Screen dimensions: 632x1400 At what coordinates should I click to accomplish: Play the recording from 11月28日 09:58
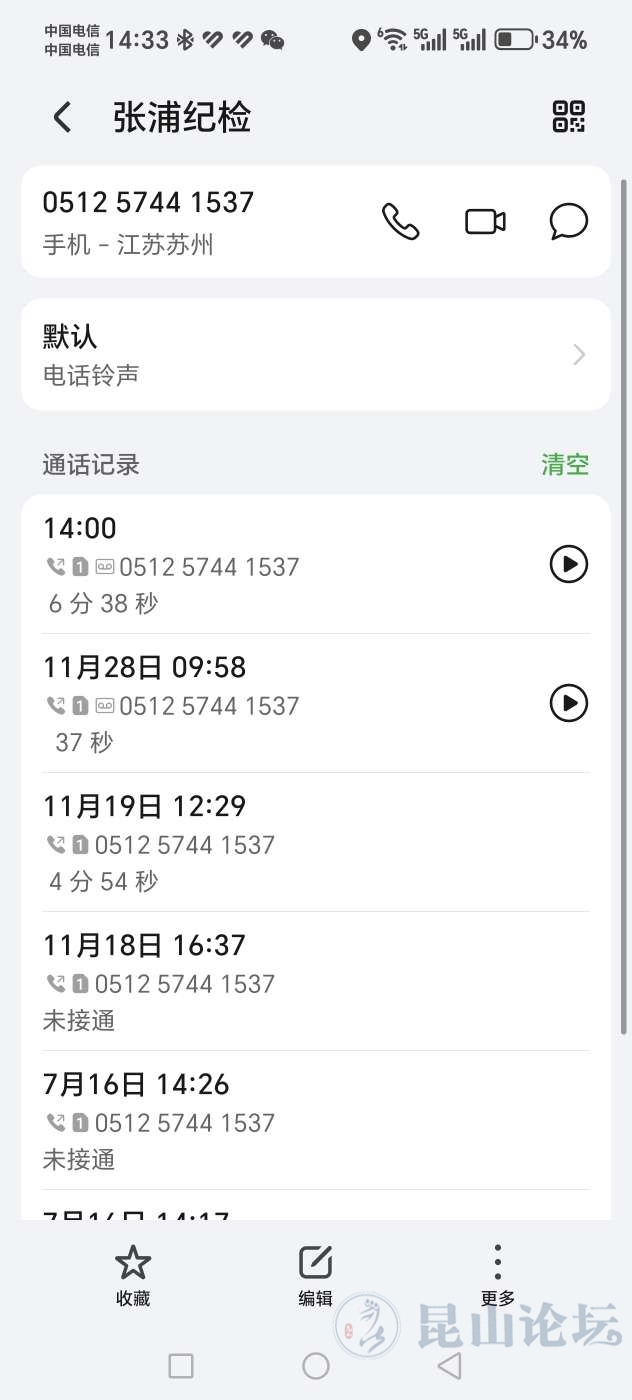569,703
